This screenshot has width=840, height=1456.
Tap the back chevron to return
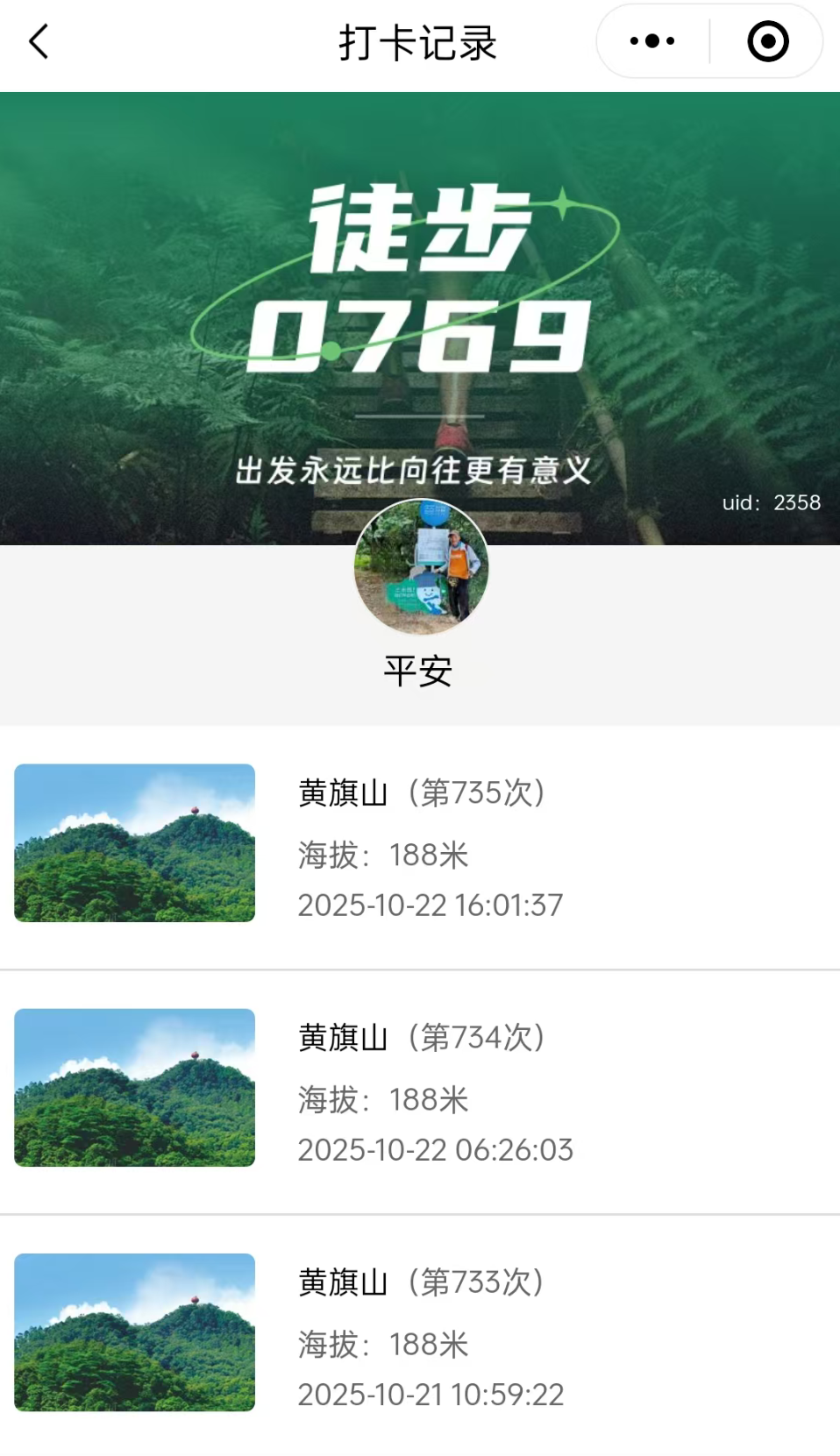pyautogui.click(x=37, y=40)
